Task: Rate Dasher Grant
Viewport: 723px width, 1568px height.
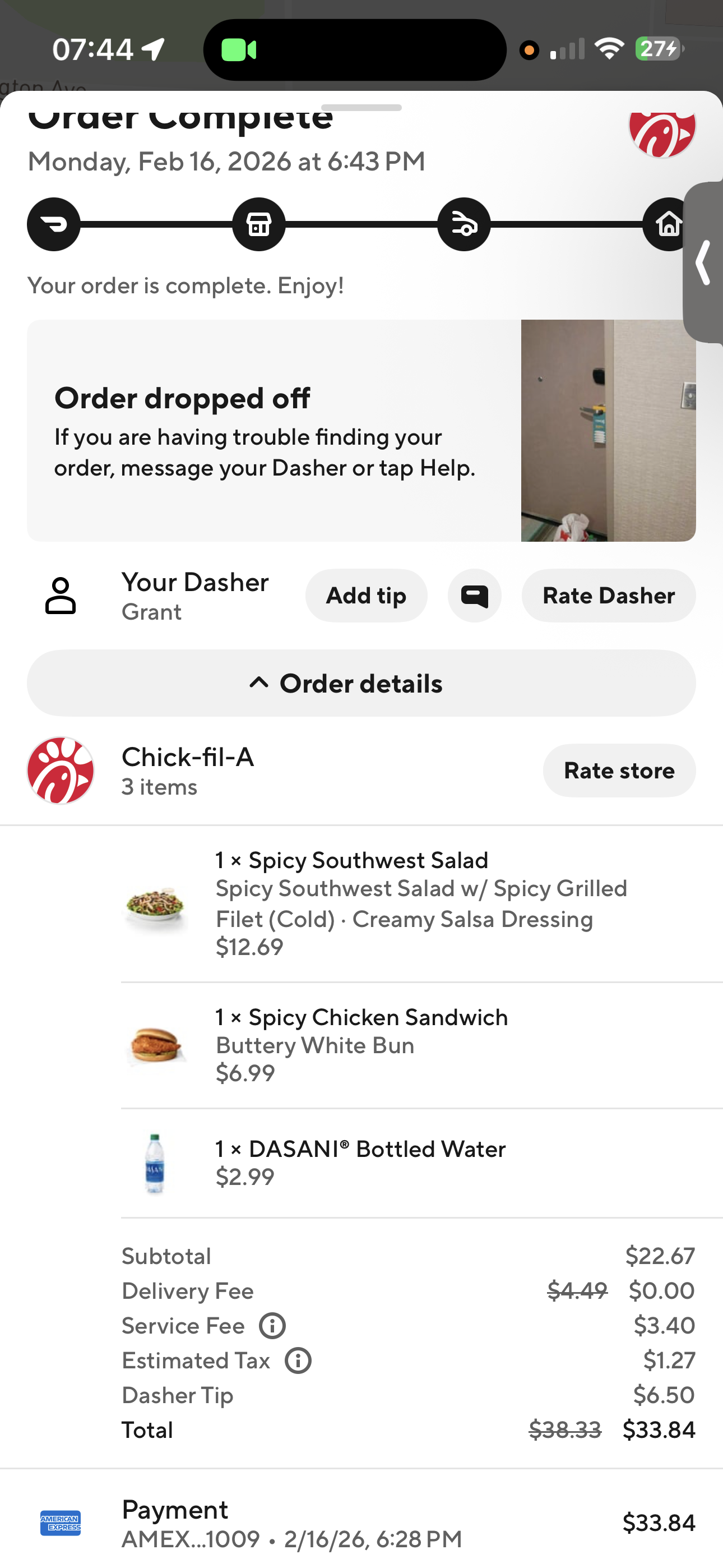Action: (x=608, y=596)
